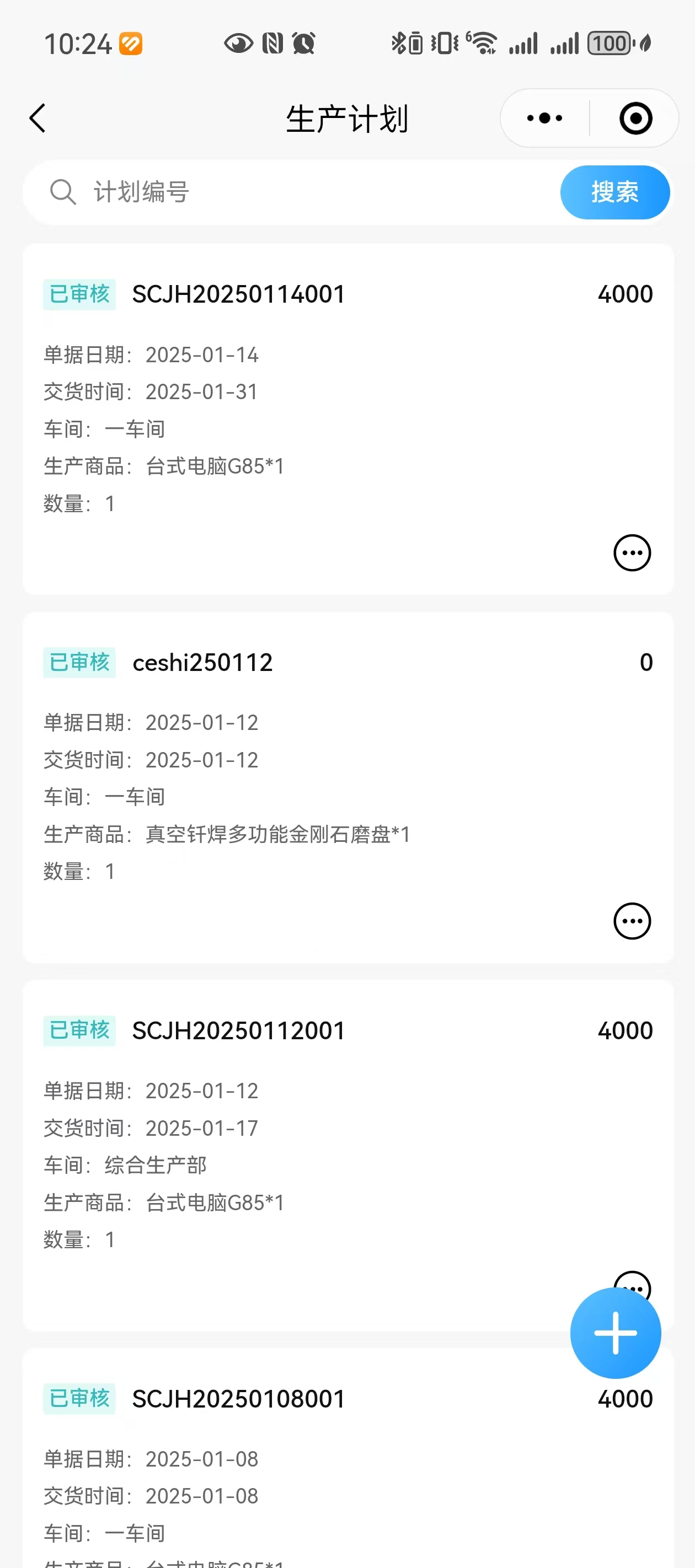The height and width of the screenshot is (1568, 695).
Task: Tap the 已审核 badge on SCJH20250108001
Action: point(79,1398)
